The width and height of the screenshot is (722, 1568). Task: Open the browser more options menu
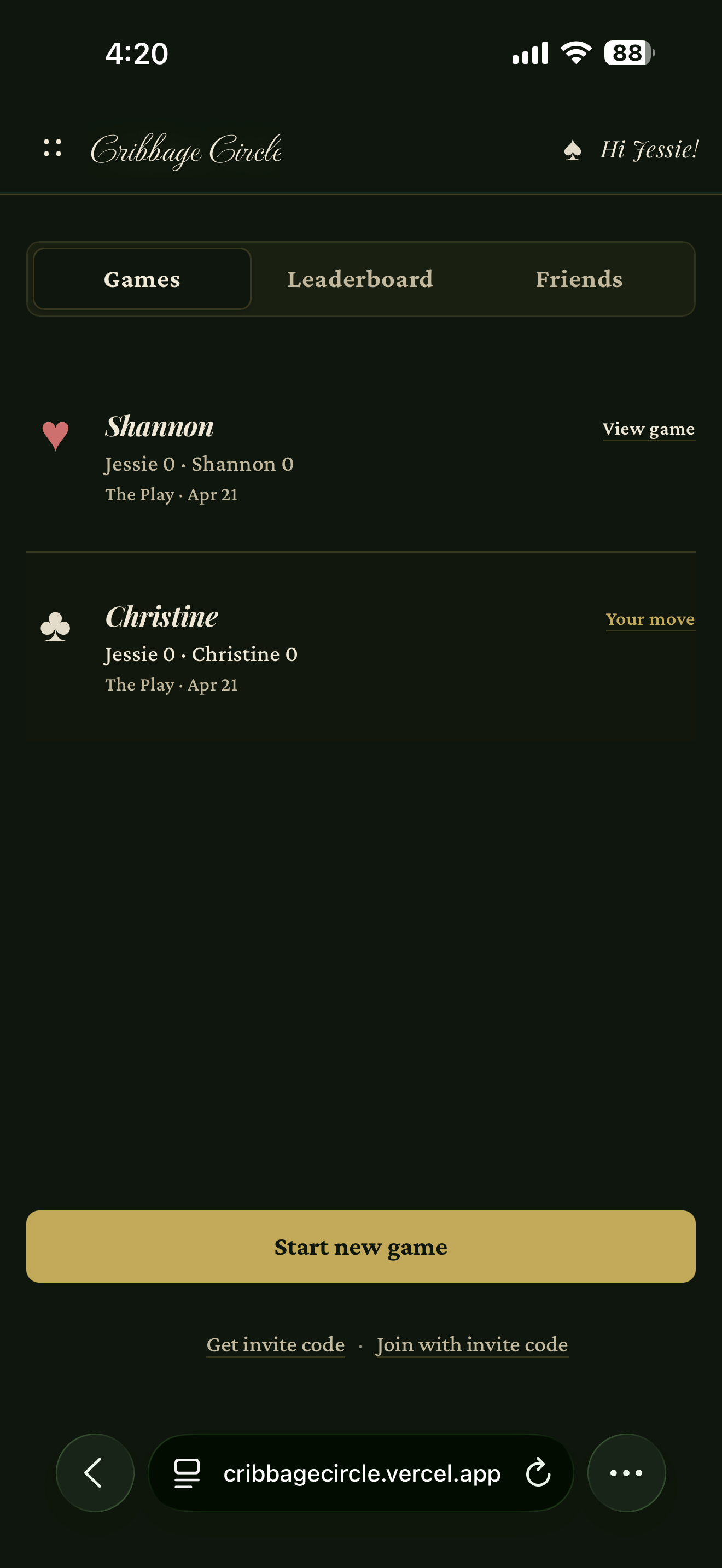pyautogui.click(x=626, y=1472)
